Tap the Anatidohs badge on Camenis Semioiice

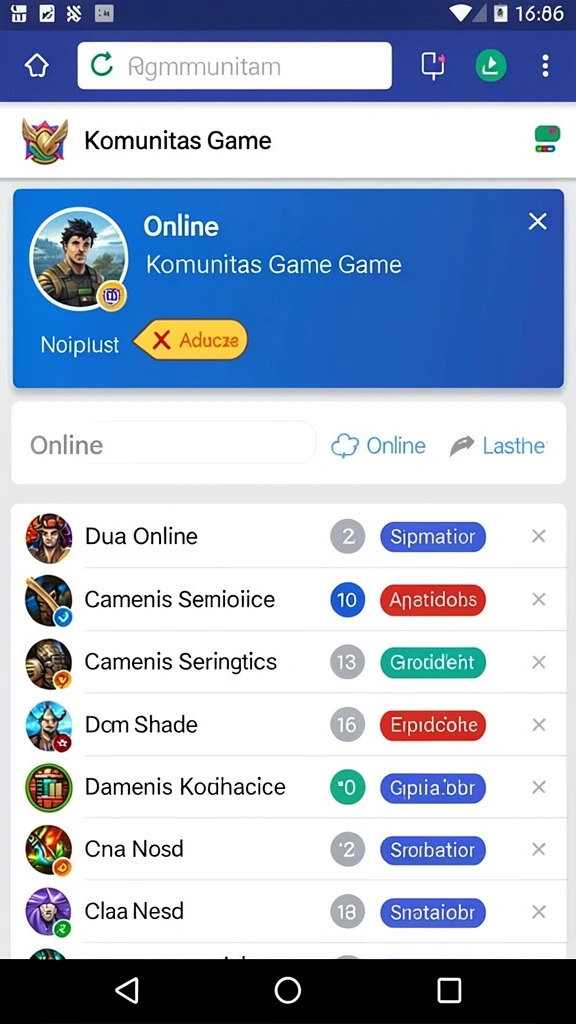click(x=433, y=600)
